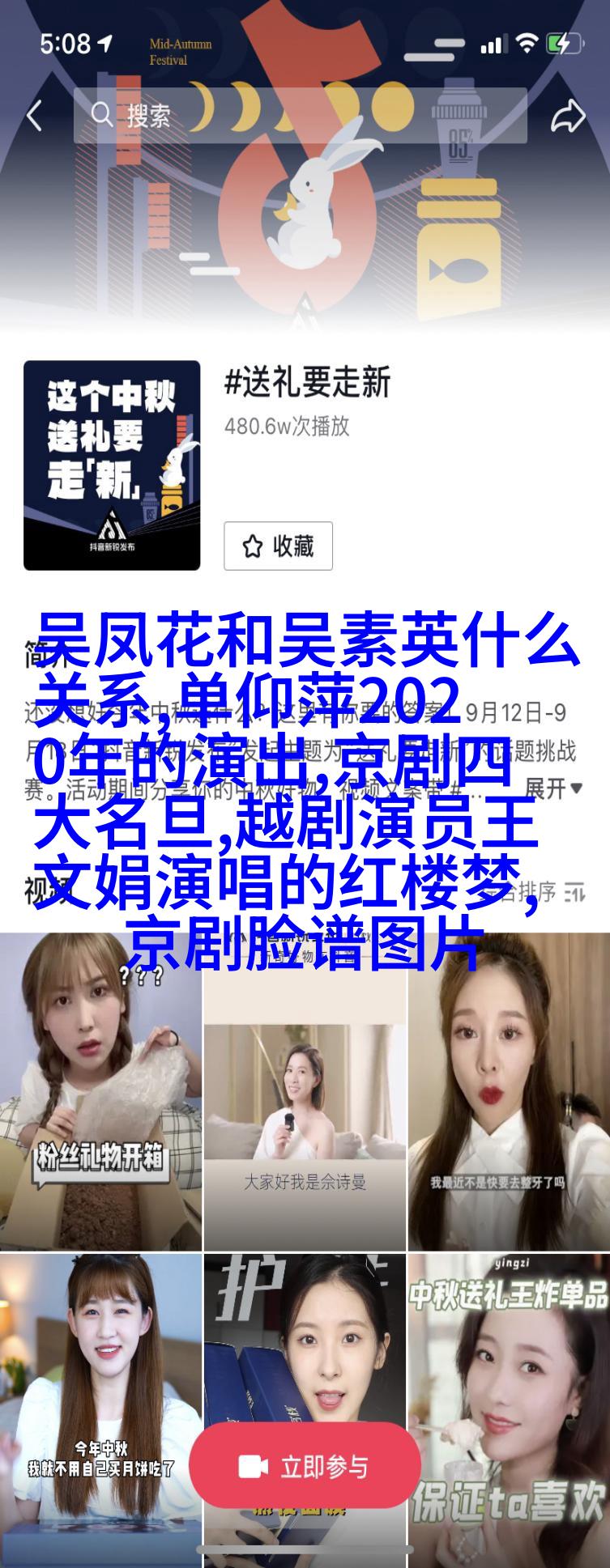Viewport: 610px width, 1568px height.
Task: Expand the description with 展开
Action: [553, 787]
